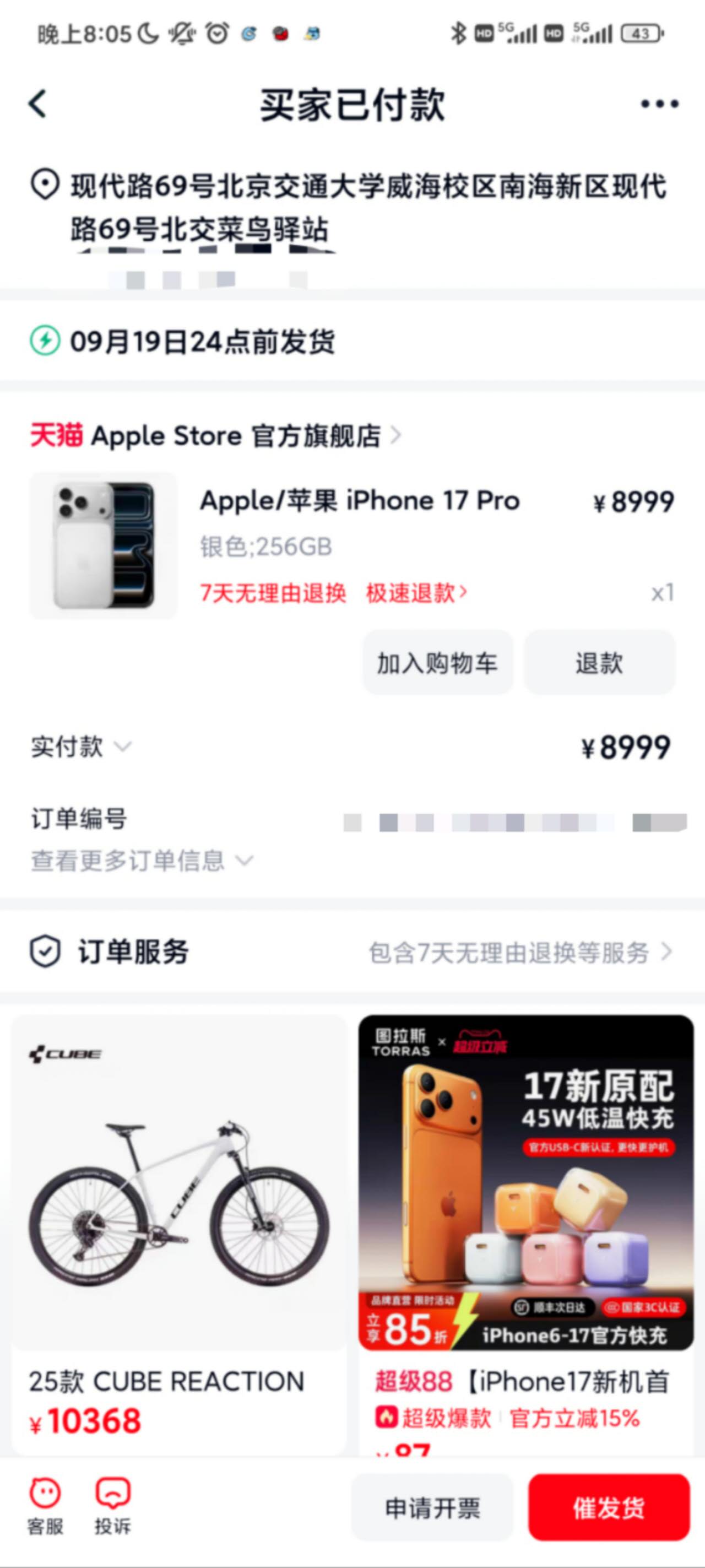Tap the 极速退款 link
The width and height of the screenshot is (705, 1568).
(417, 593)
